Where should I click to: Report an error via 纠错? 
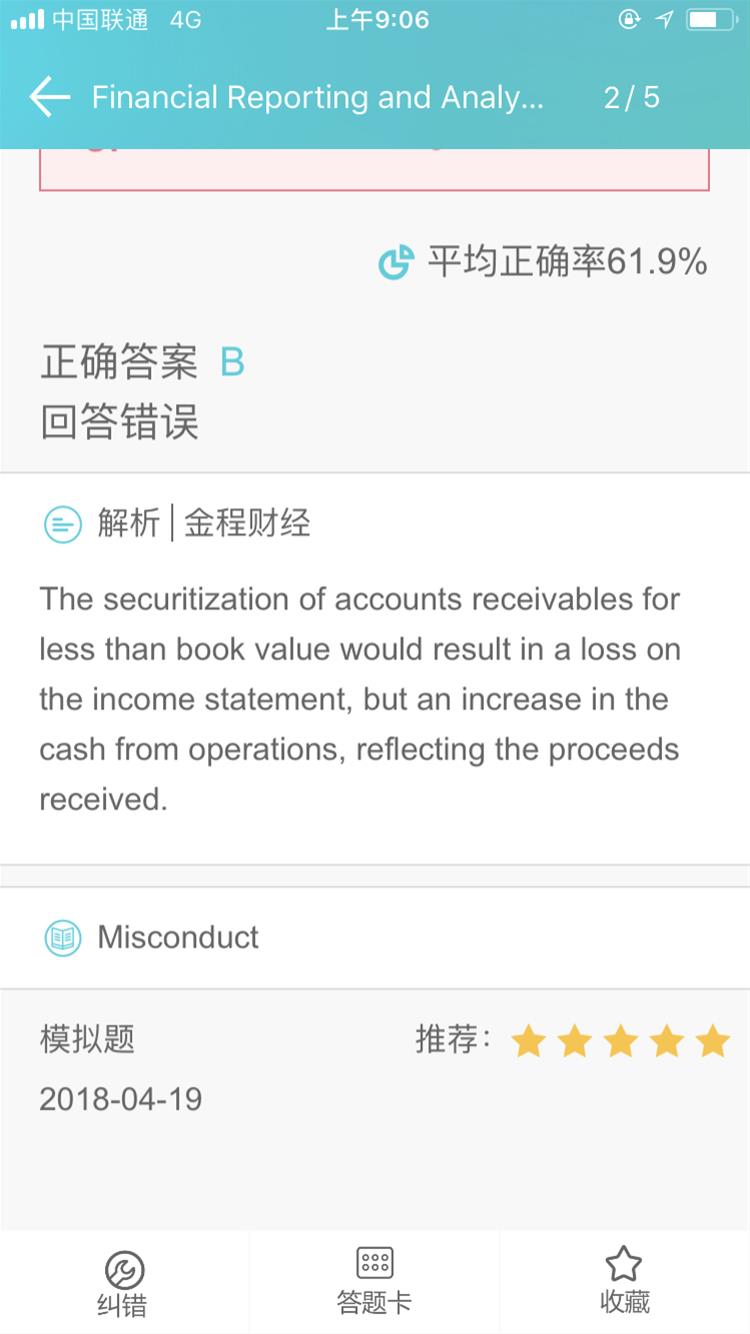pos(124,1282)
